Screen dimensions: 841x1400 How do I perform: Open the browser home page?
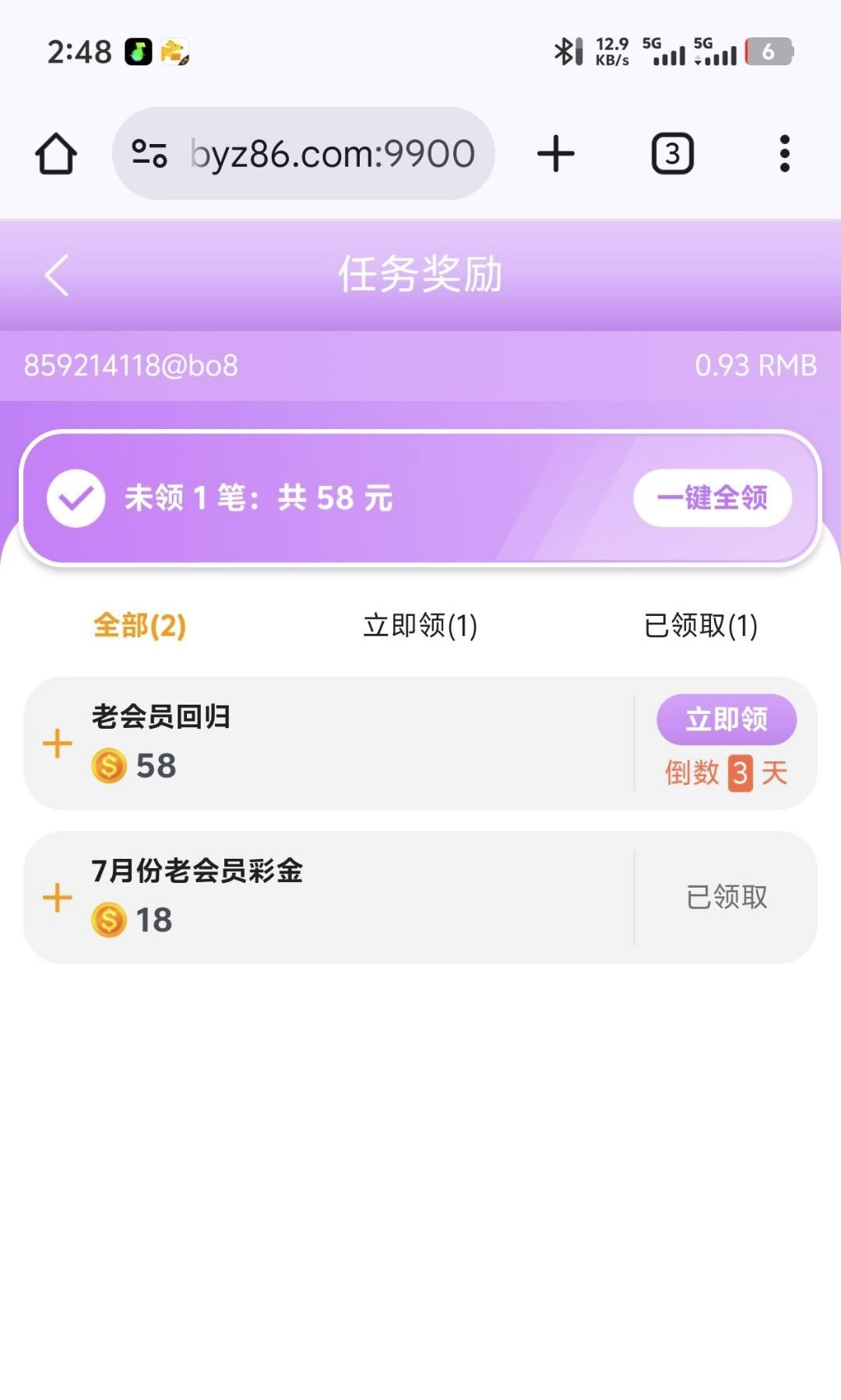[x=56, y=153]
